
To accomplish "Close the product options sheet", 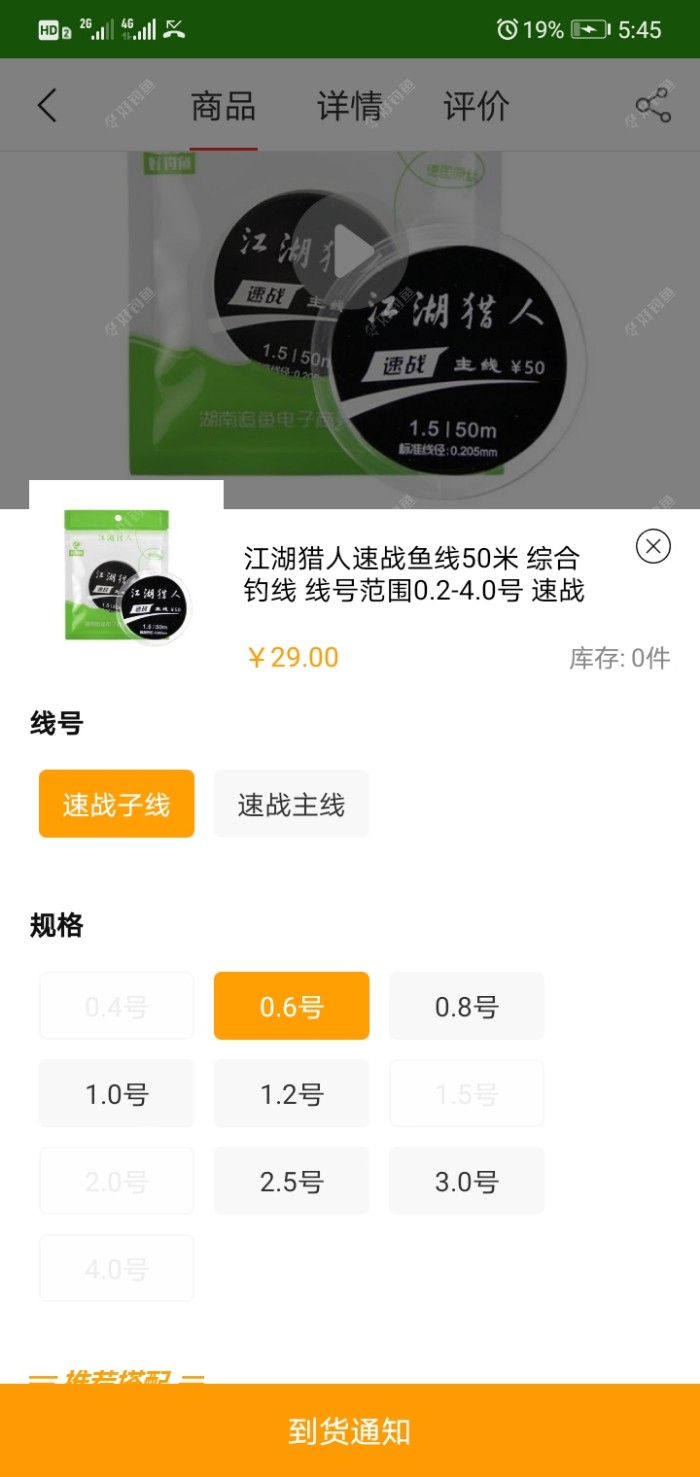I will [653, 546].
